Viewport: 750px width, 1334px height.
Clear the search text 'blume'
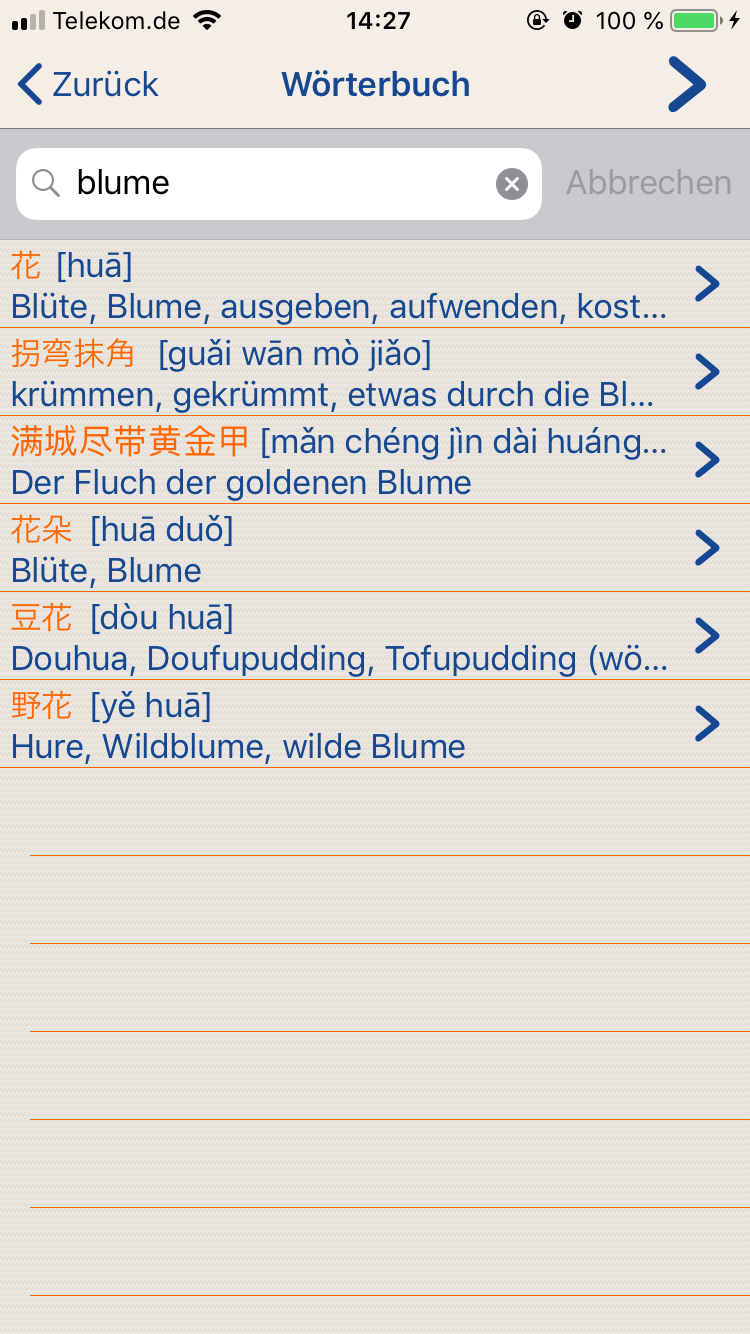(x=512, y=184)
